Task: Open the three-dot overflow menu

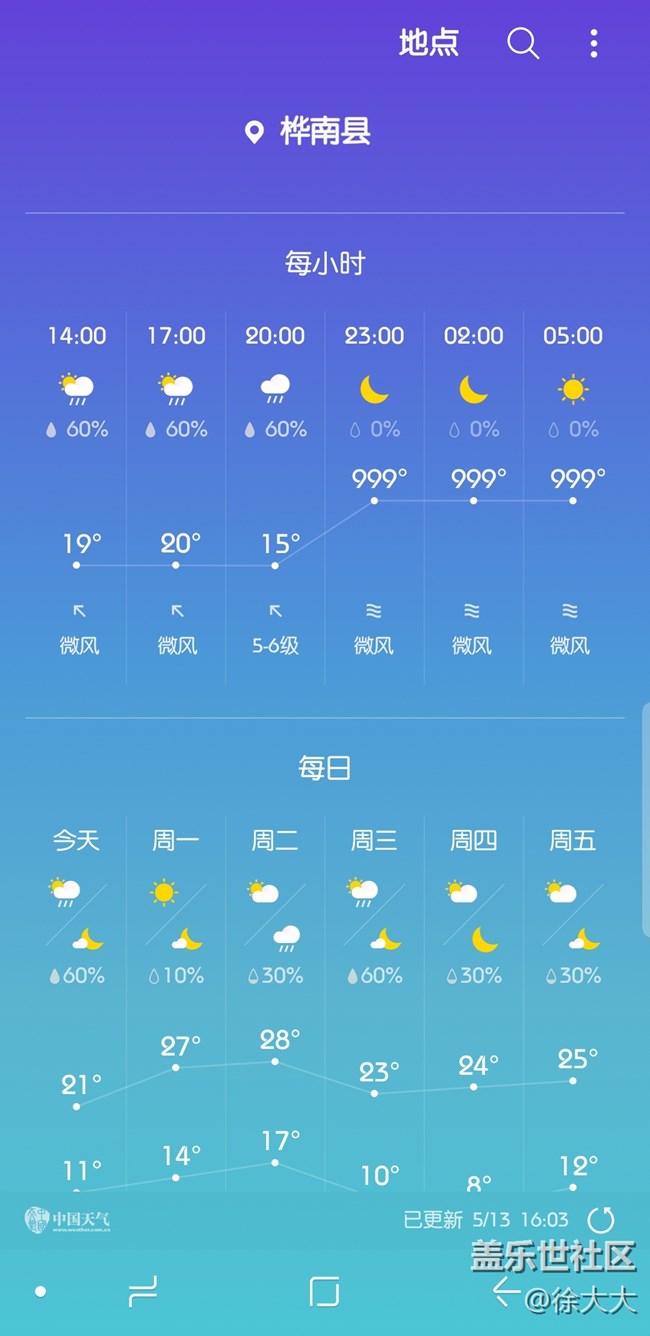Action: click(x=594, y=43)
